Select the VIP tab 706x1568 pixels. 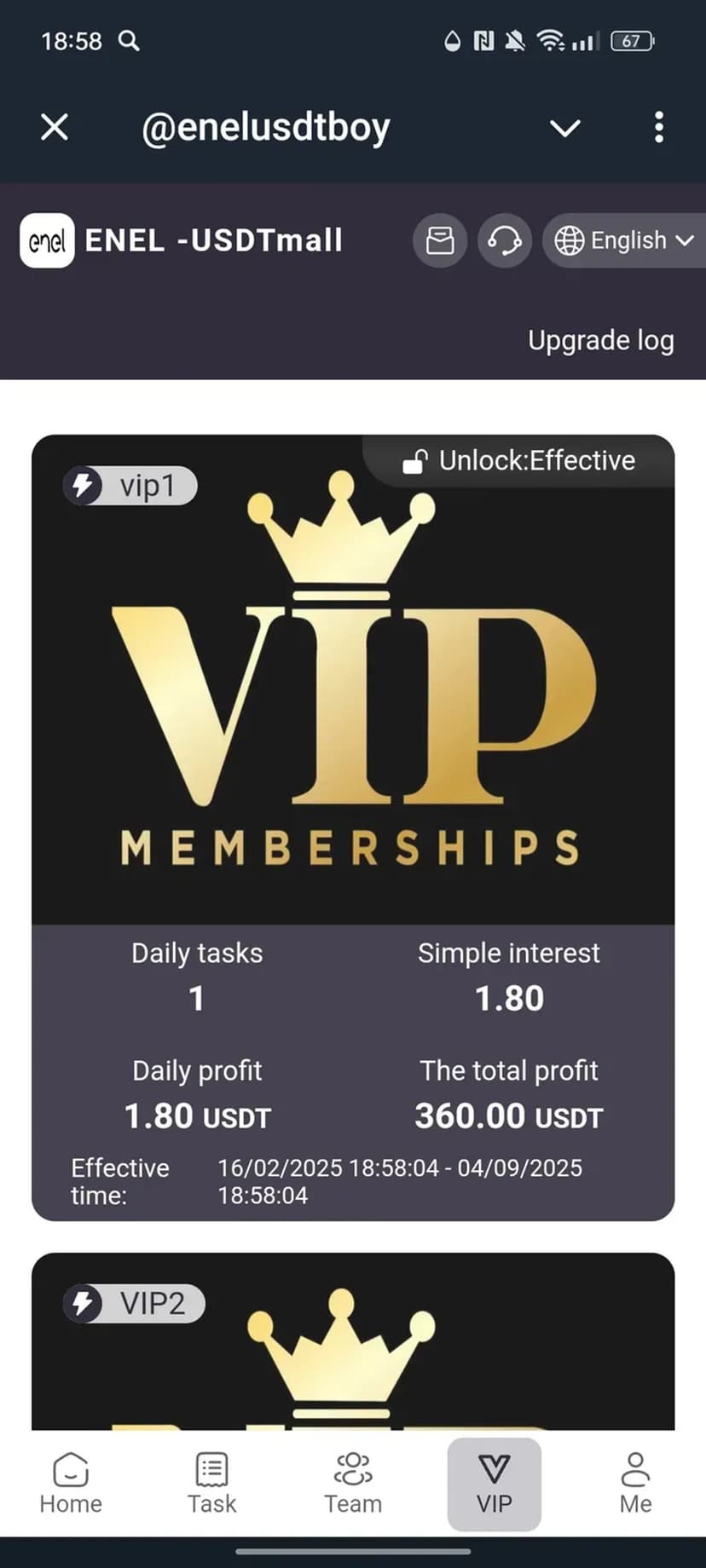pos(495,1484)
